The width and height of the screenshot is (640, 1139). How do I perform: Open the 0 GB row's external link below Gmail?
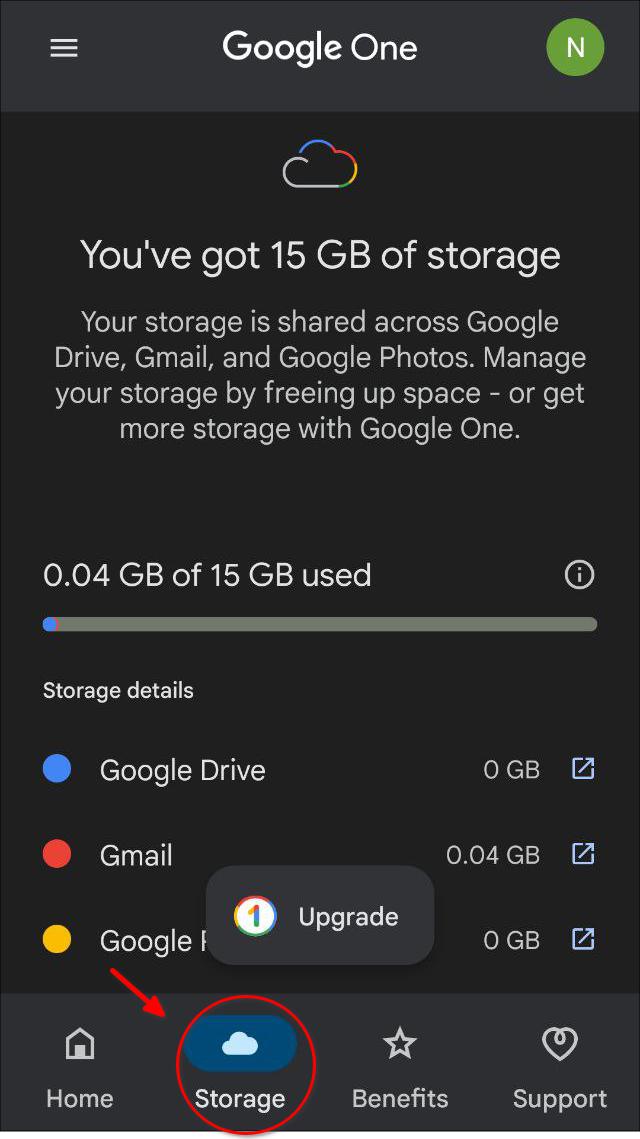[x=583, y=939]
